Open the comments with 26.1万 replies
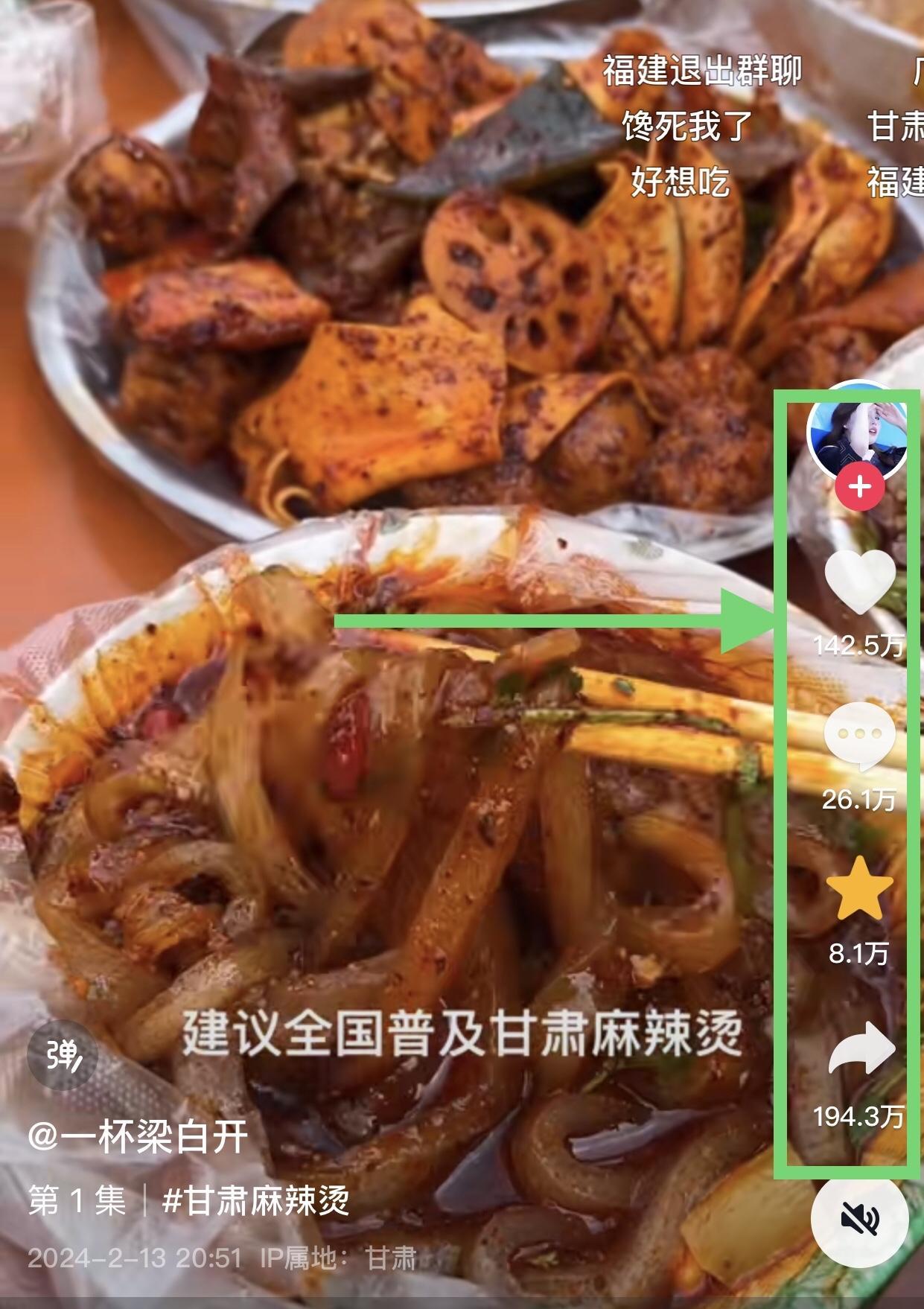This screenshot has height=1309, width=924. pos(859,736)
